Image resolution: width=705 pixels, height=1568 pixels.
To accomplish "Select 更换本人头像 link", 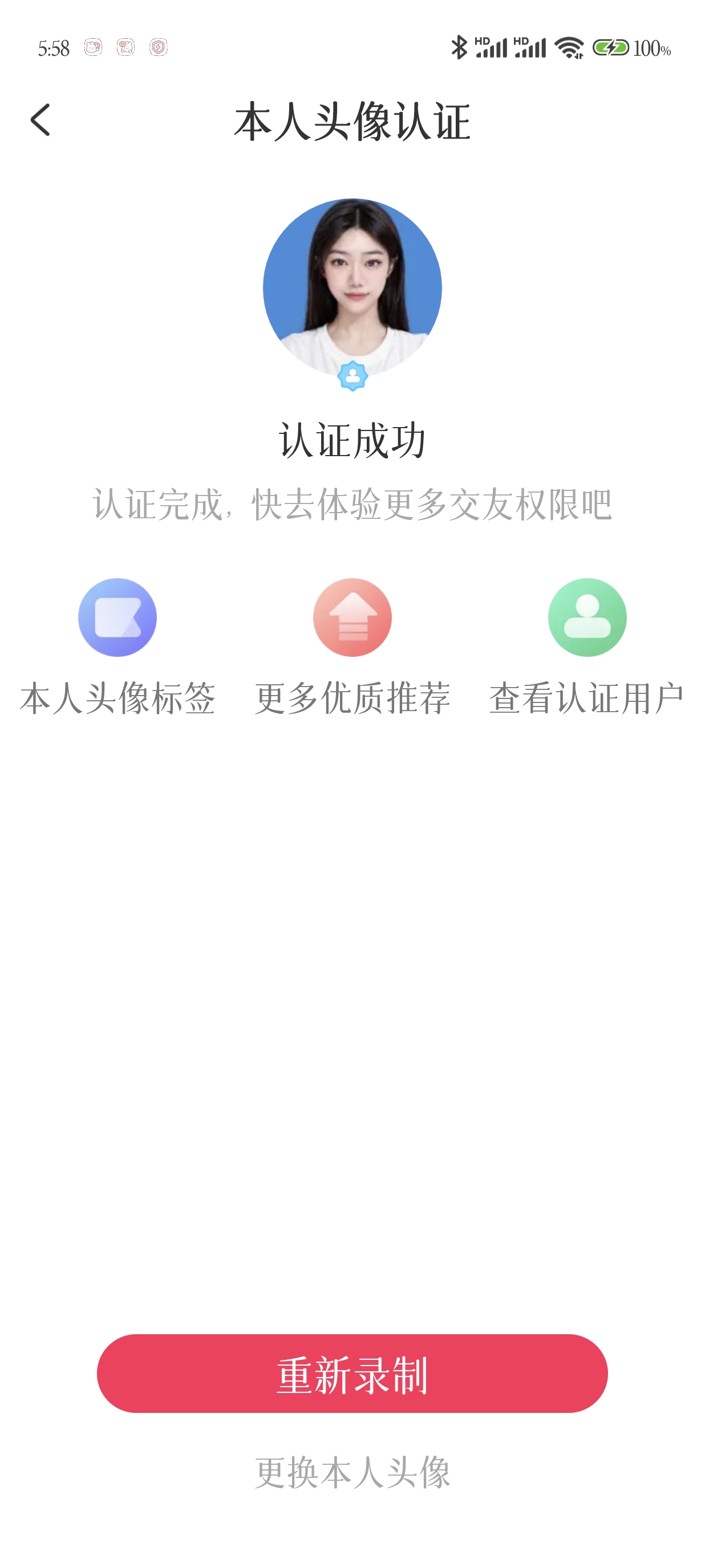I will click(352, 1472).
